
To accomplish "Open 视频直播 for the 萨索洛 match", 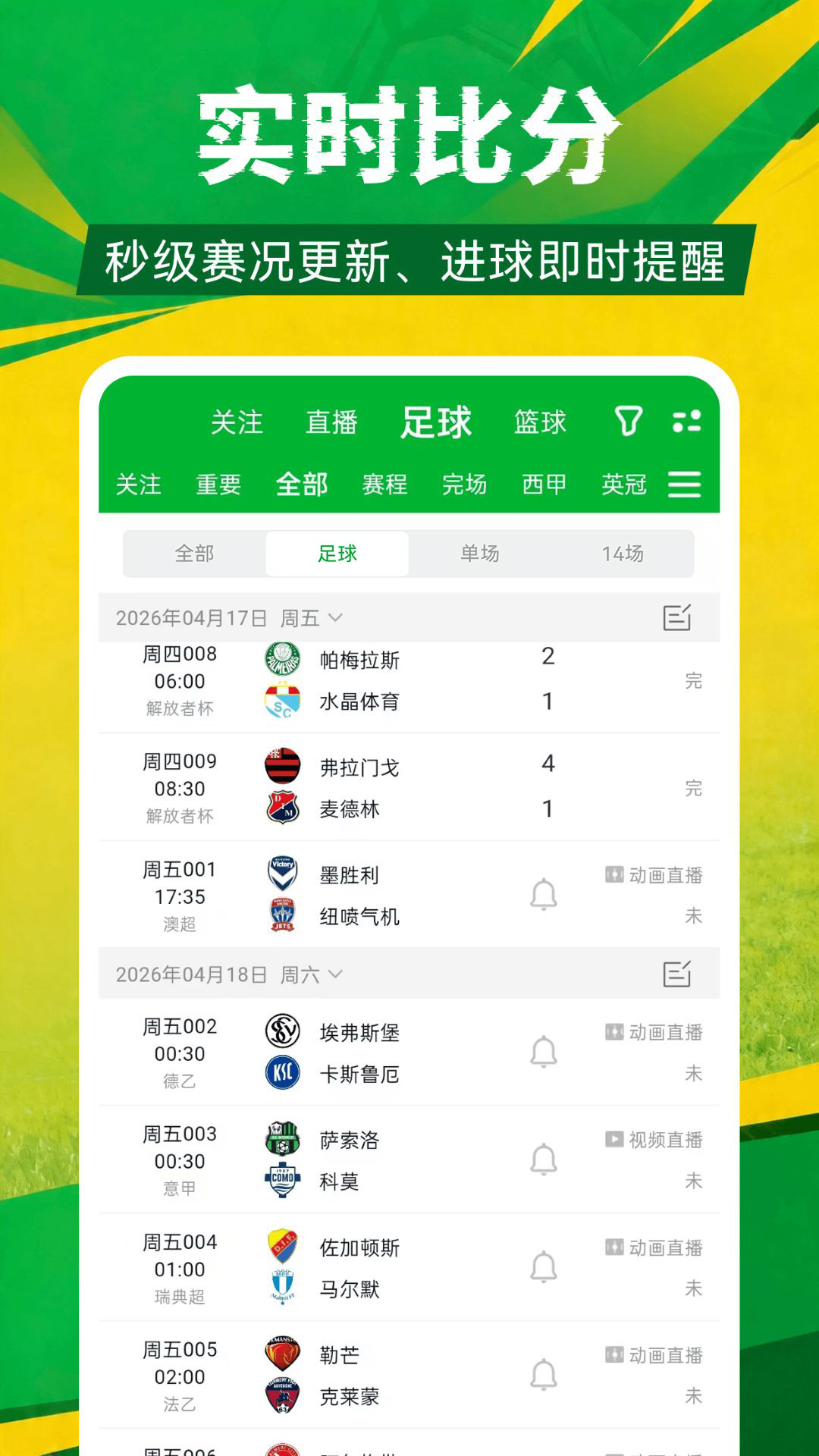I will (x=654, y=1140).
